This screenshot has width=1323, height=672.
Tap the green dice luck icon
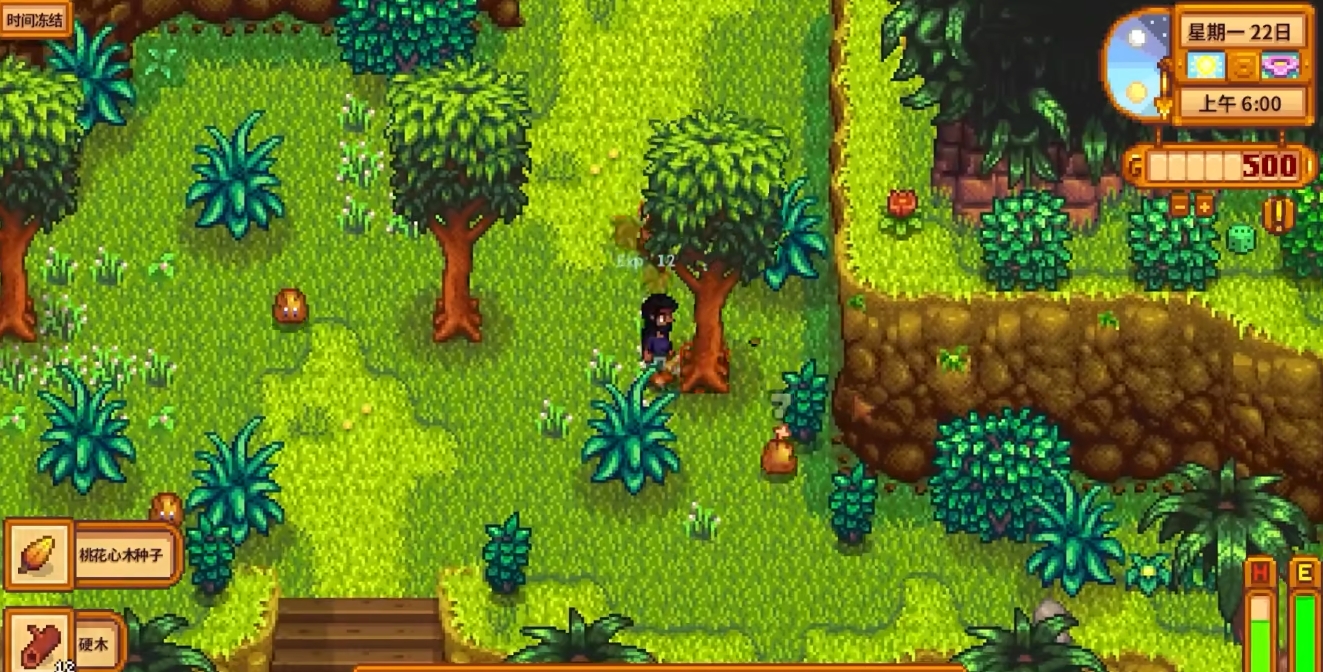(1240, 238)
